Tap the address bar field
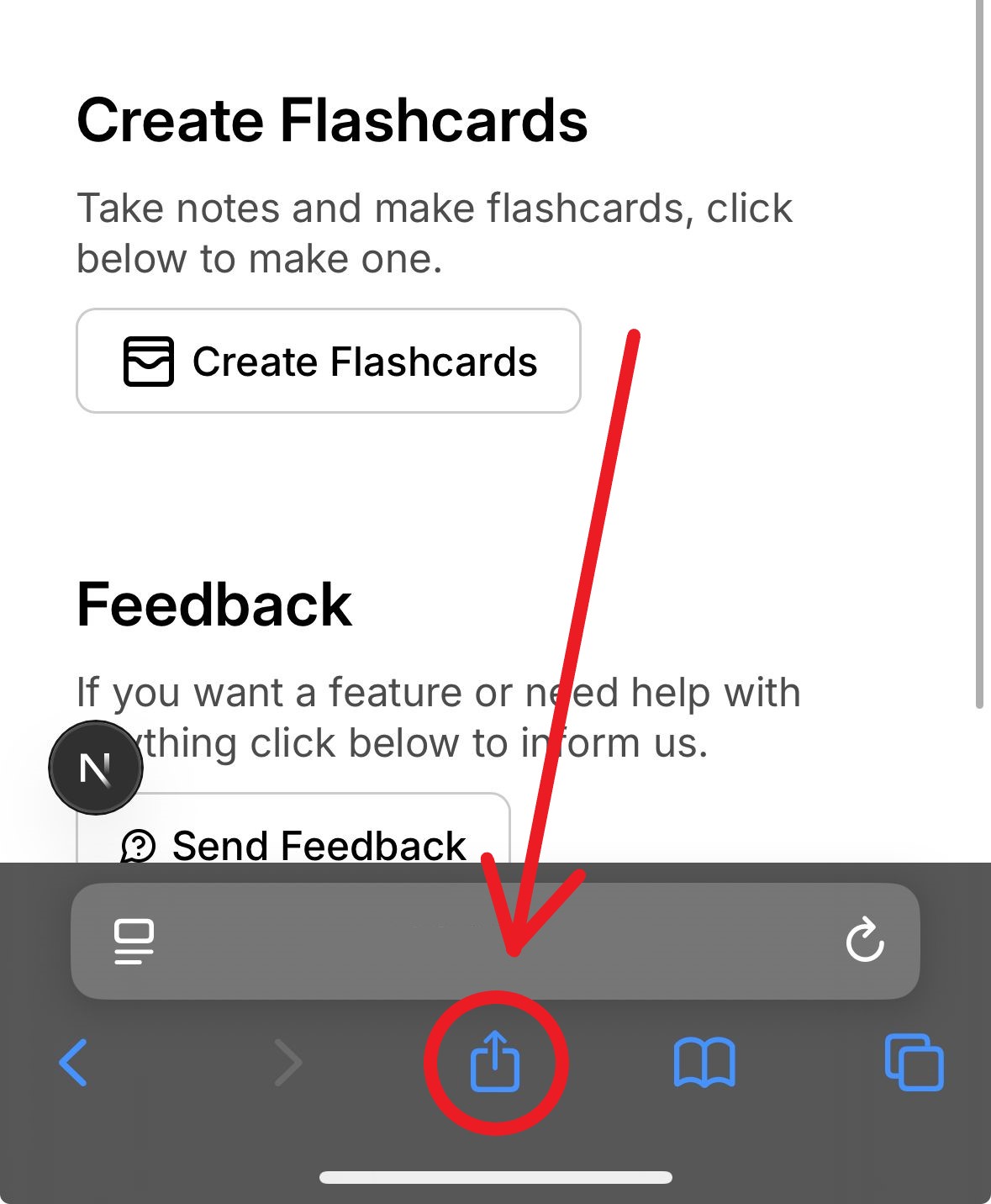Image resolution: width=991 pixels, height=1204 pixels. click(x=496, y=941)
